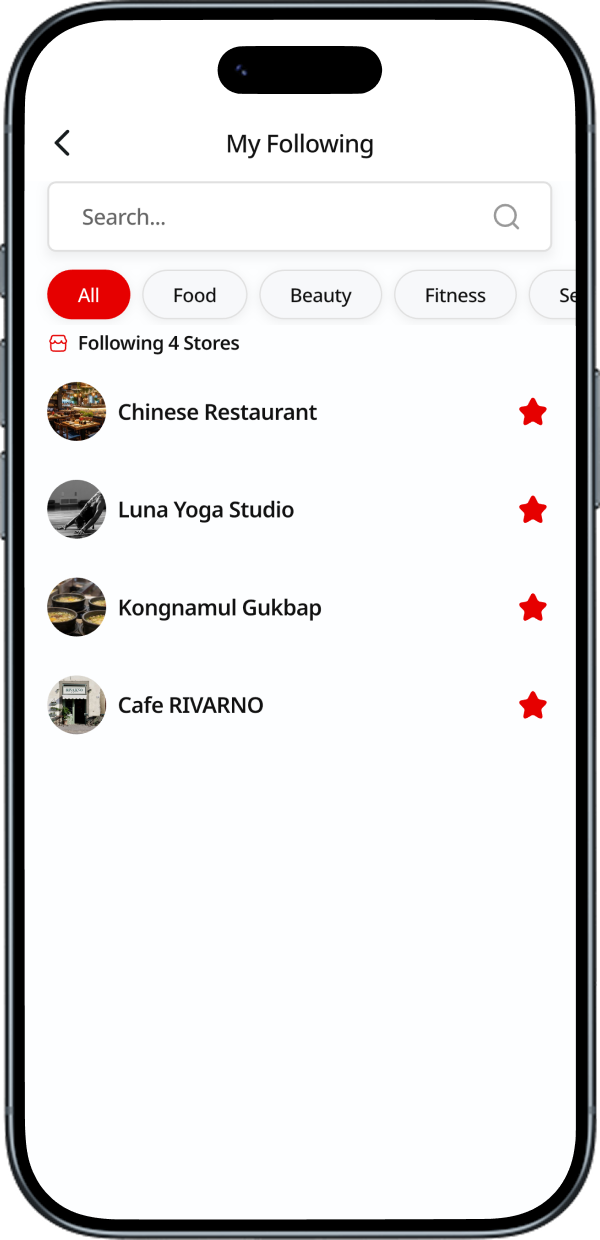
Task: Open the Kongnamul Gukbap store
Action: (x=219, y=608)
